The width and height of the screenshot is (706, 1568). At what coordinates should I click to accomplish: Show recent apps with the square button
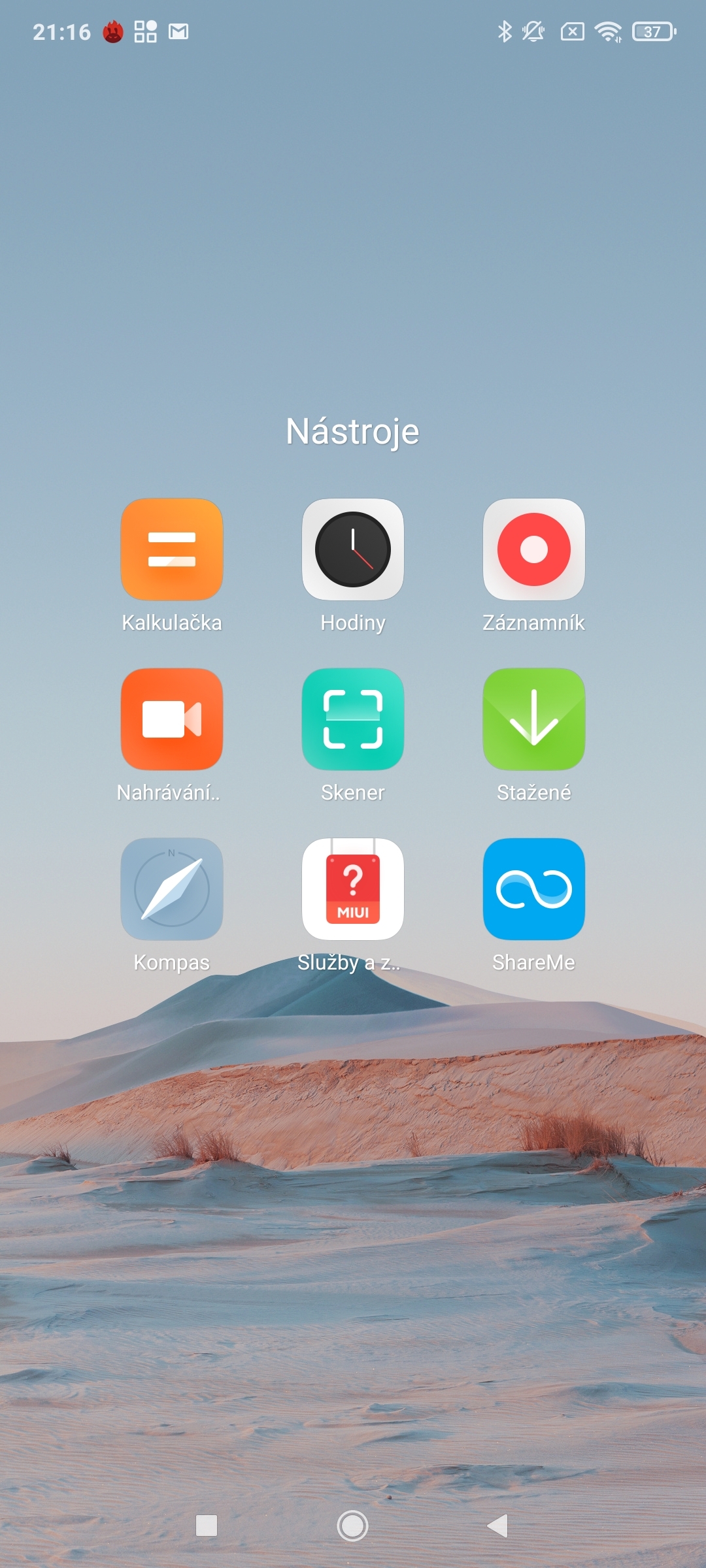[x=207, y=1526]
